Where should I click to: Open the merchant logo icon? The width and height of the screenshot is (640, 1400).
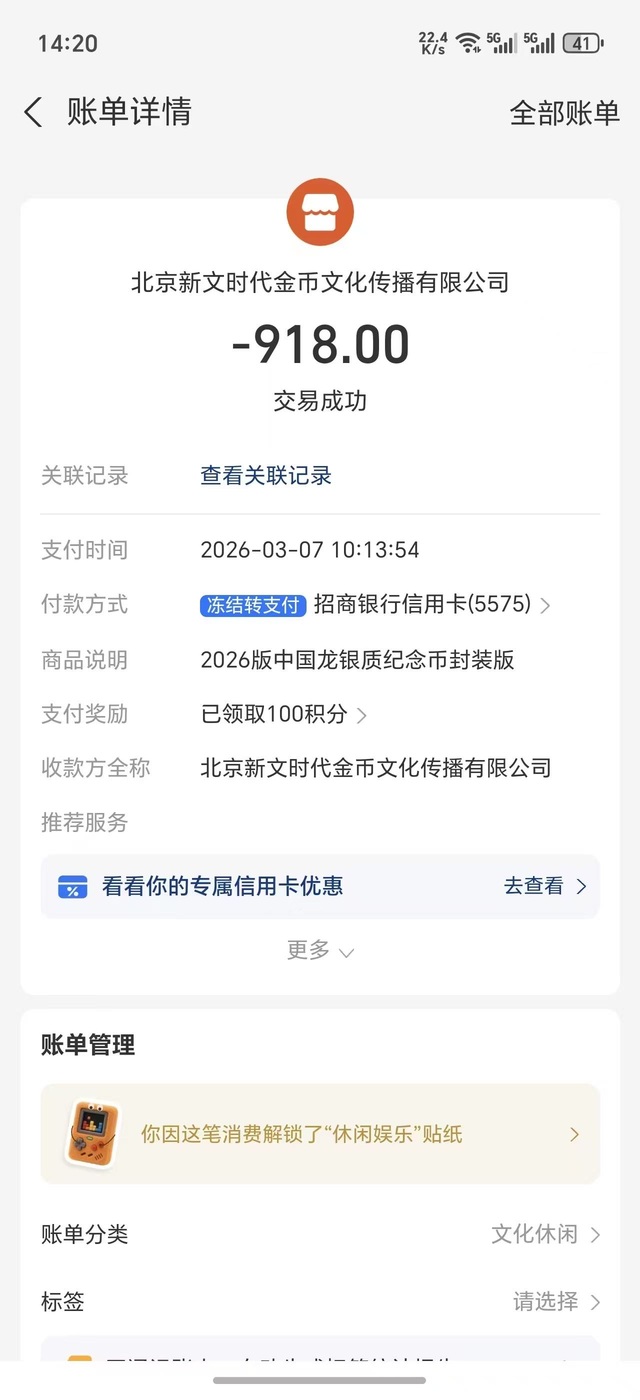coord(320,211)
